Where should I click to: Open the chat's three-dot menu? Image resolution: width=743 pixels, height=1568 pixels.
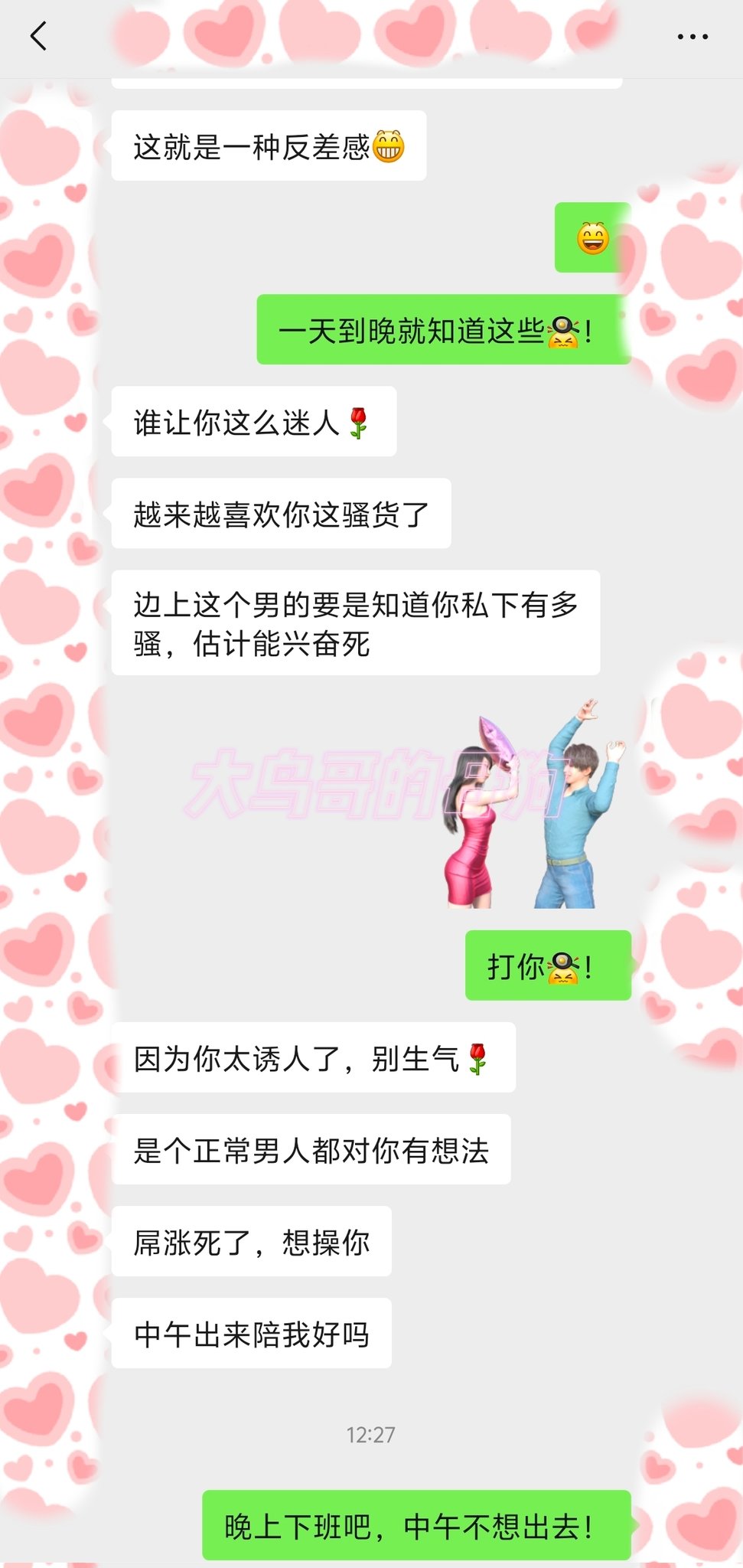[x=692, y=36]
